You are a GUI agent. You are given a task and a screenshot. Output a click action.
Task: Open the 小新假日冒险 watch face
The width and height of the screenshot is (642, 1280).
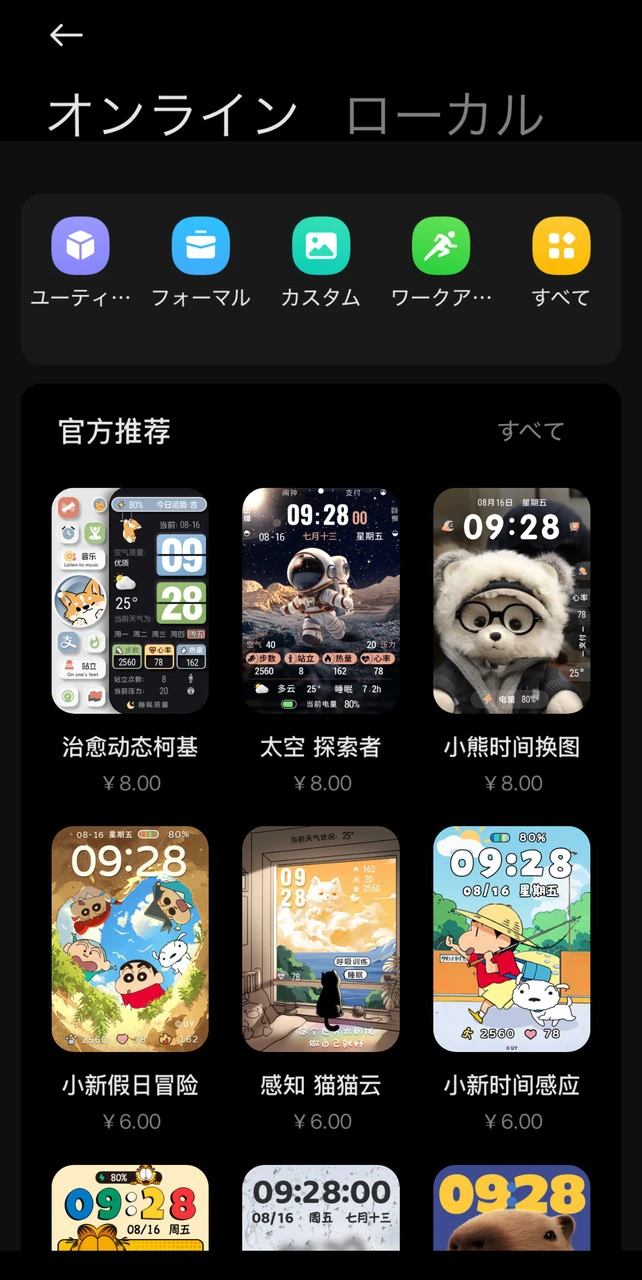coord(130,939)
